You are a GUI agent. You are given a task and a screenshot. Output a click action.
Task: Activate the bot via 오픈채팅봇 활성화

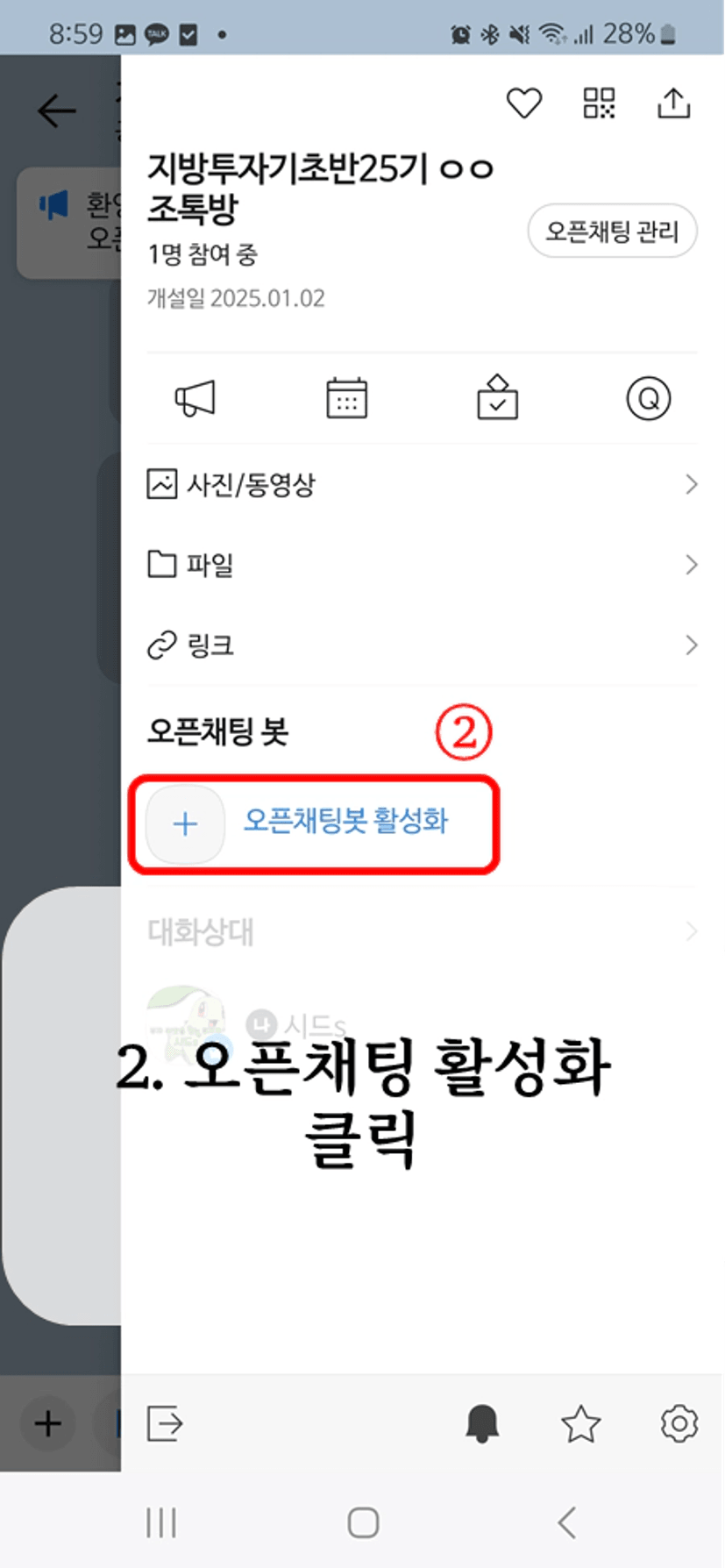(x=315, y=823)
